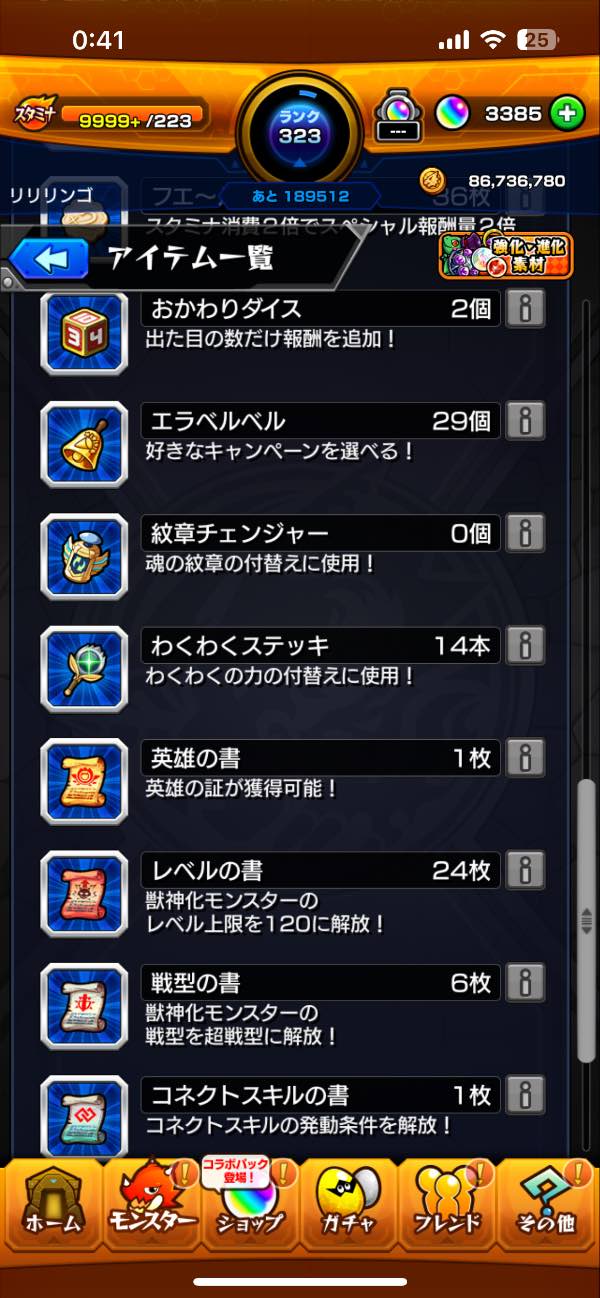
Task: Tap the green plus to add orbs
Action: (567, 114)
